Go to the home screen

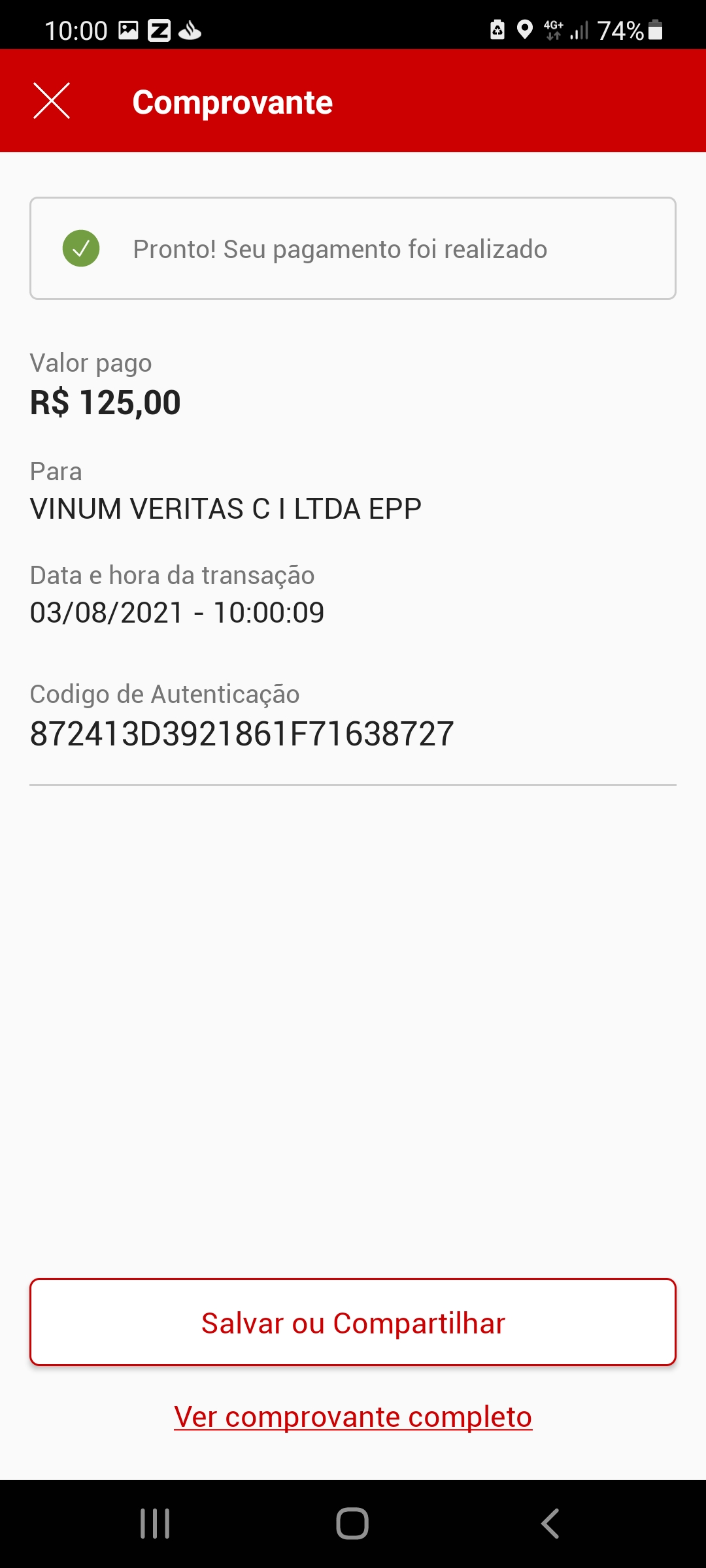352,1524
